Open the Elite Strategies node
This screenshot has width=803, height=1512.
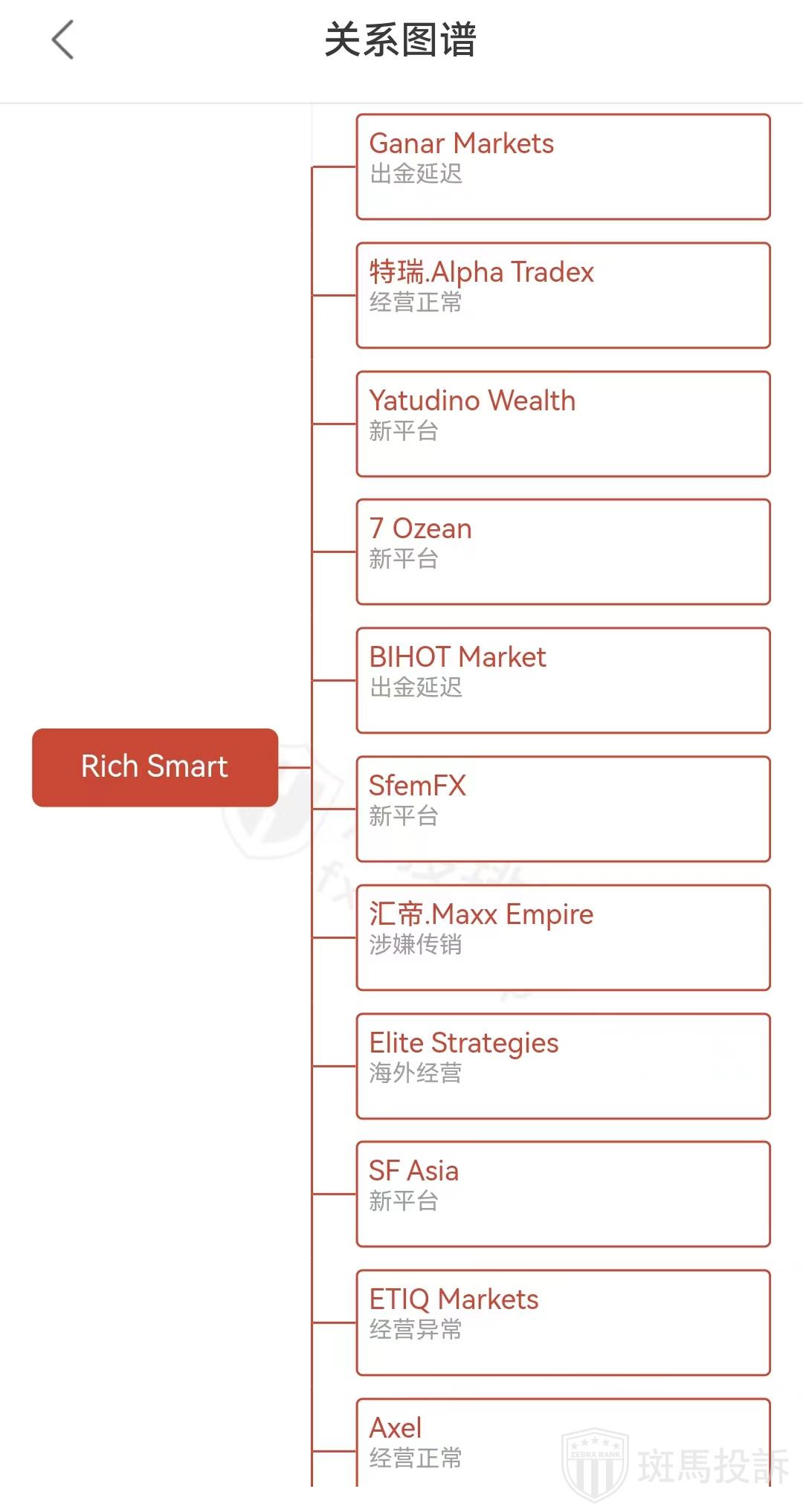coord(563,1066)
